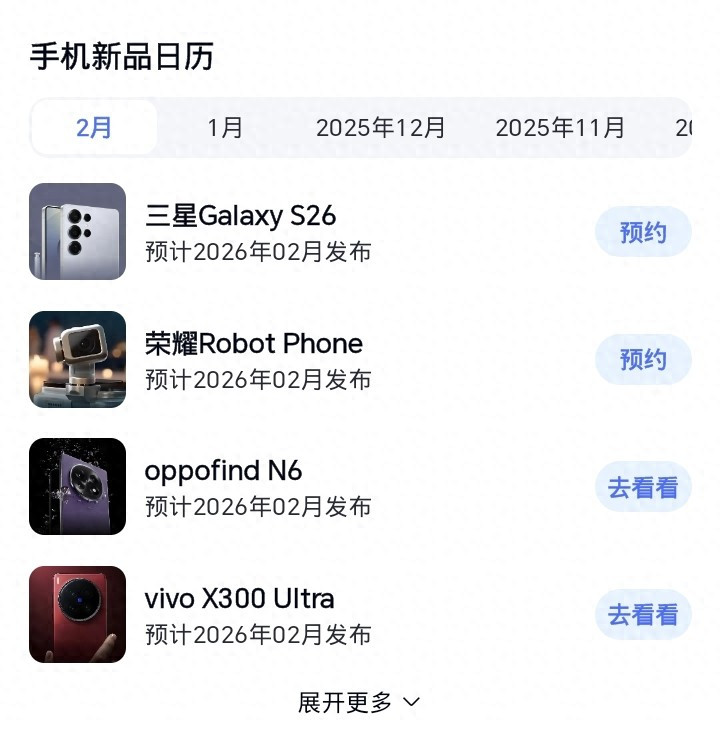Open the oppofind N6 listing
This screenshot has height=739, width=720.
point(223,471)
